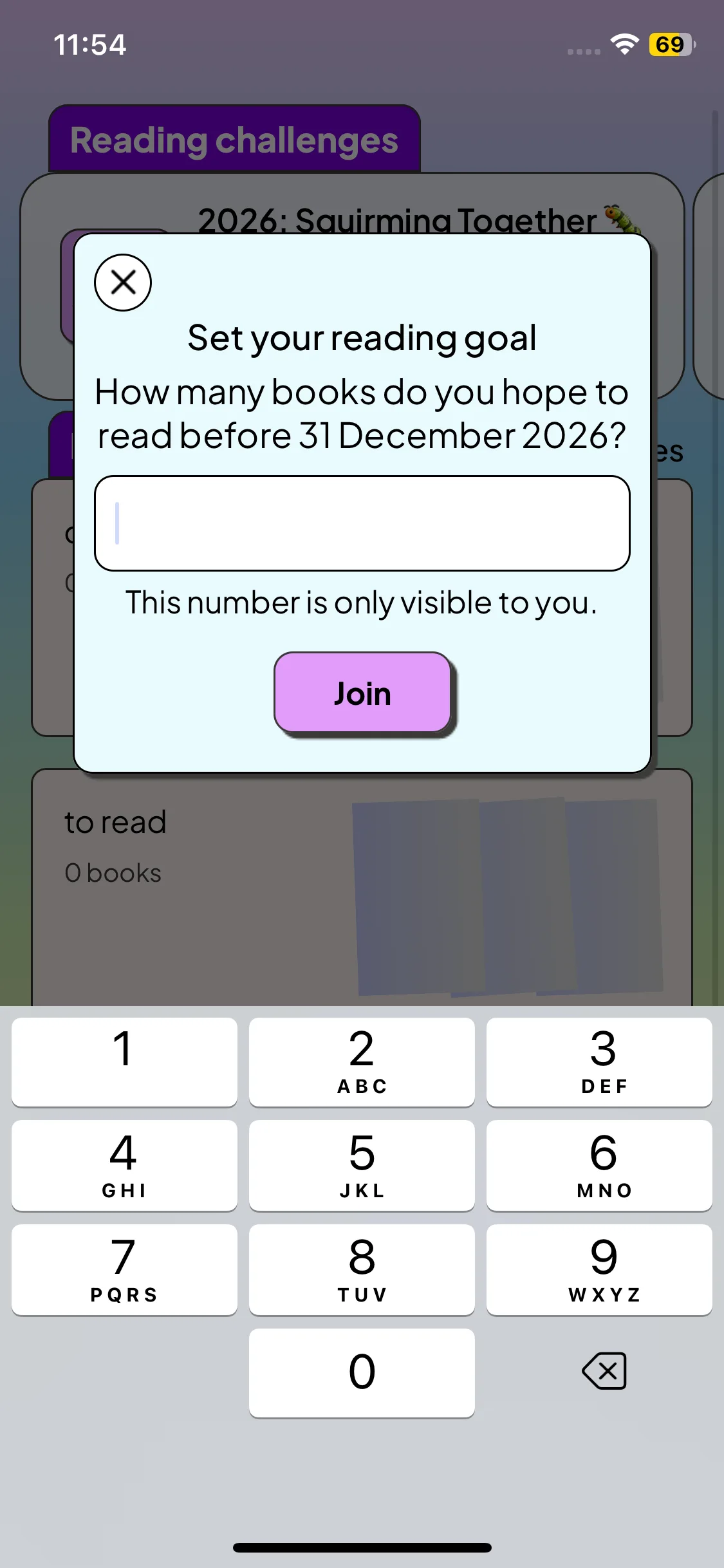Viewport: 724px width, 1568px height.
Task: Tap the Join button
Action: pos(362,693)
